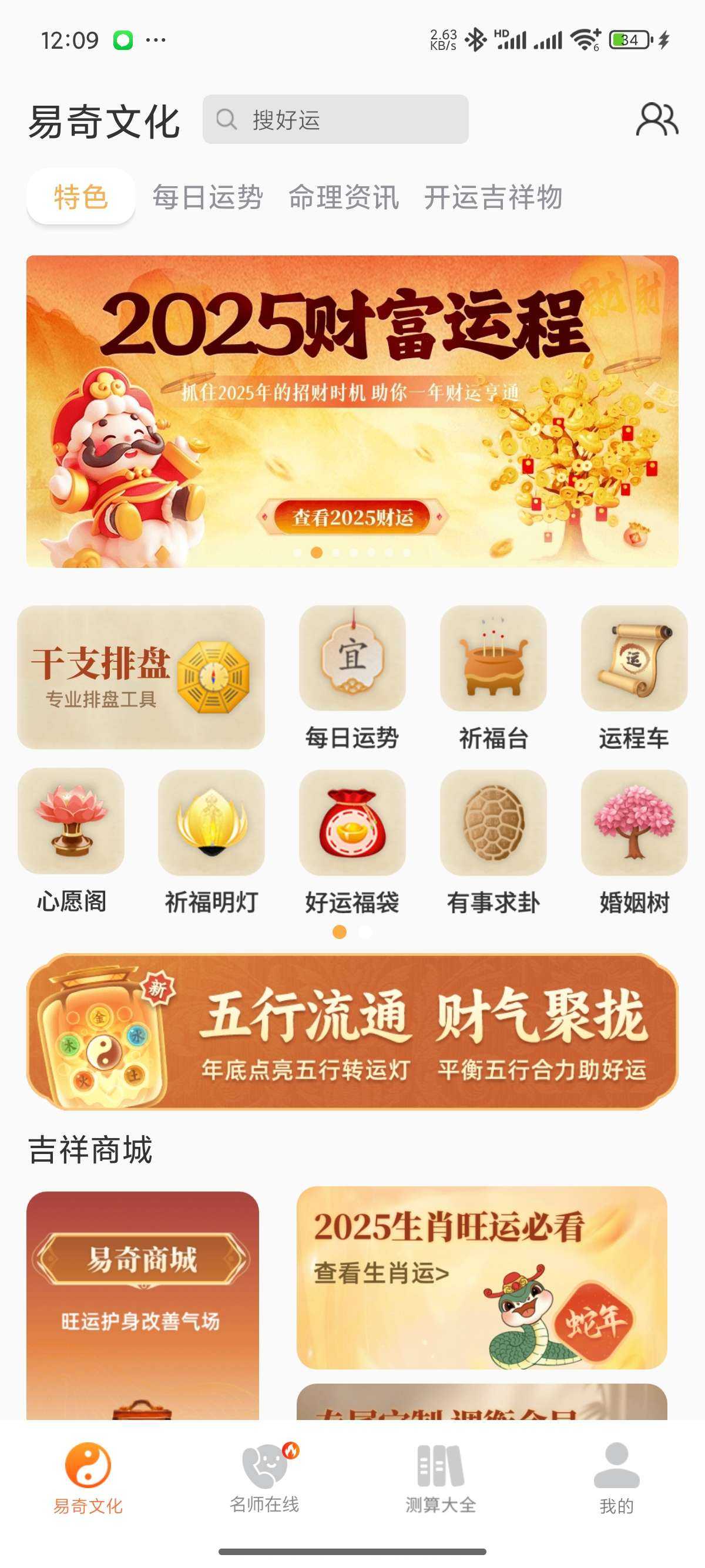Open 心愿阁
Viewport: 705px width, 1568px height.
[71, 840]
